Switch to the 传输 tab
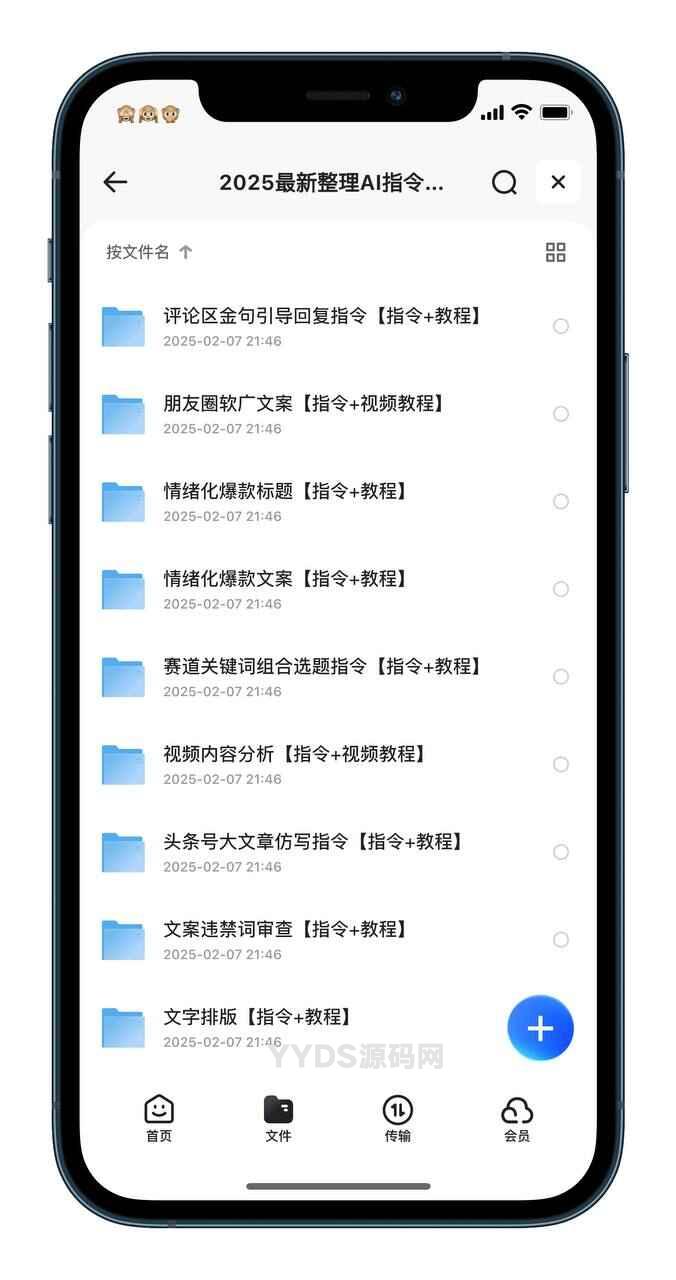Viewport: 676px width, 1280px height. click(397, 1118)
